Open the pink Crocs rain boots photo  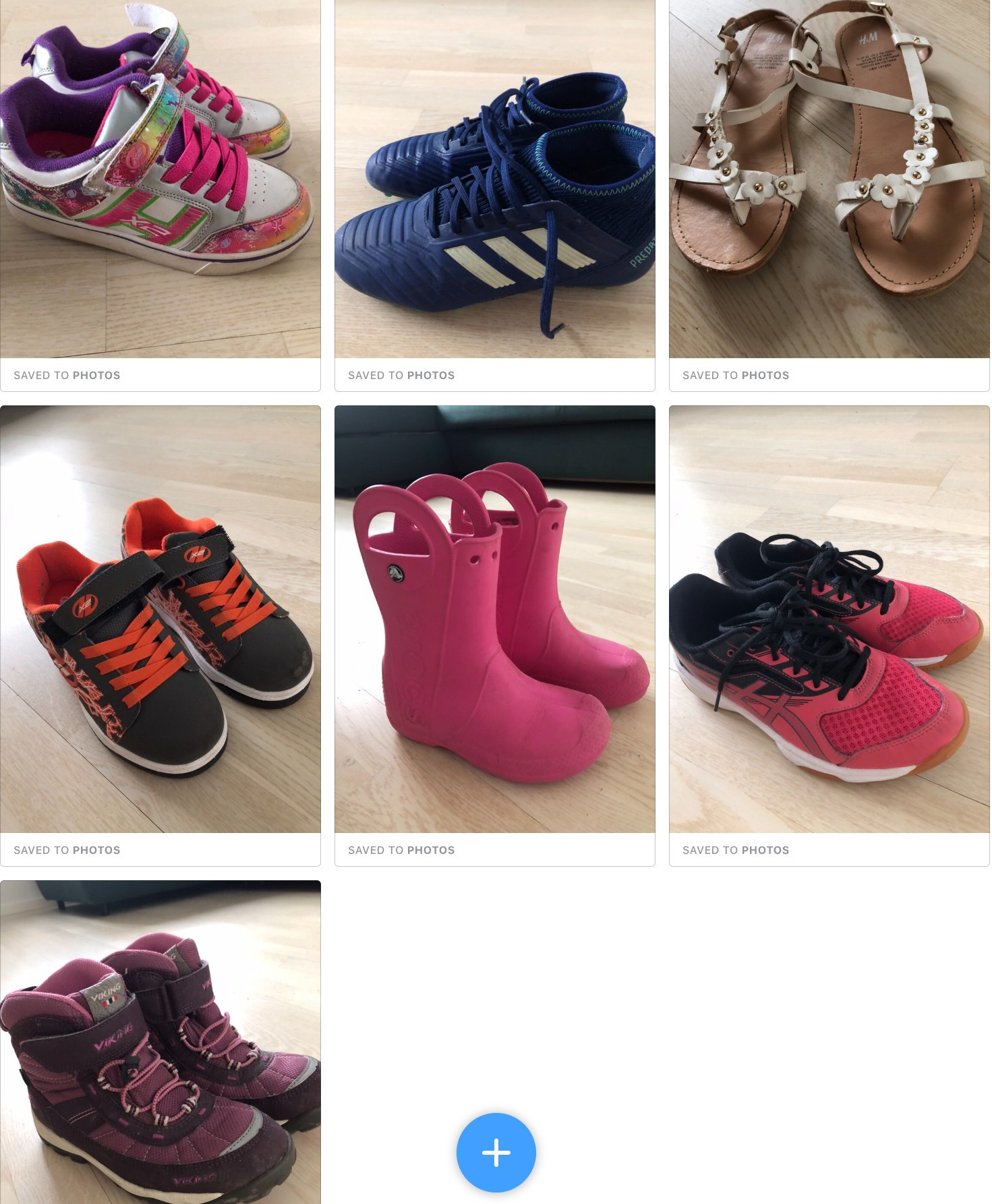(494, 621)
